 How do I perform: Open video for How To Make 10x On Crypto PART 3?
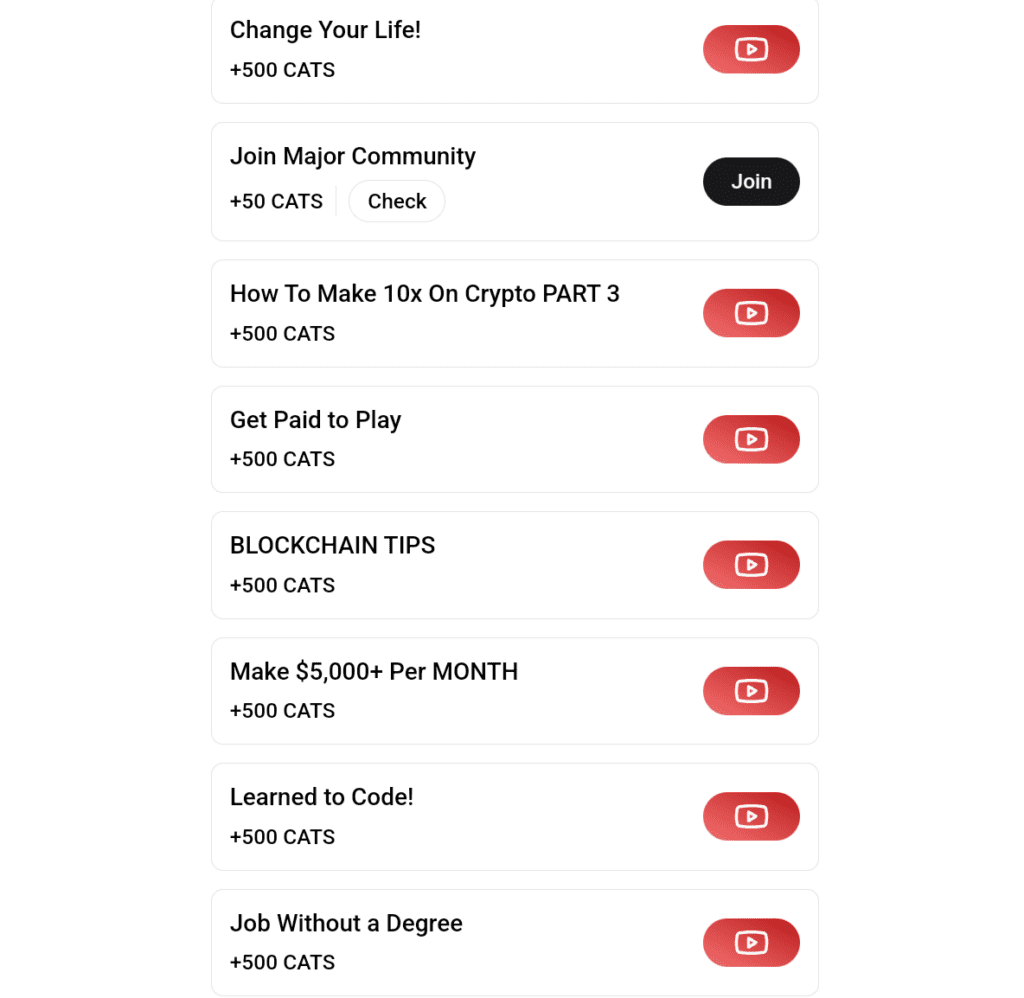tap(751, 313)
